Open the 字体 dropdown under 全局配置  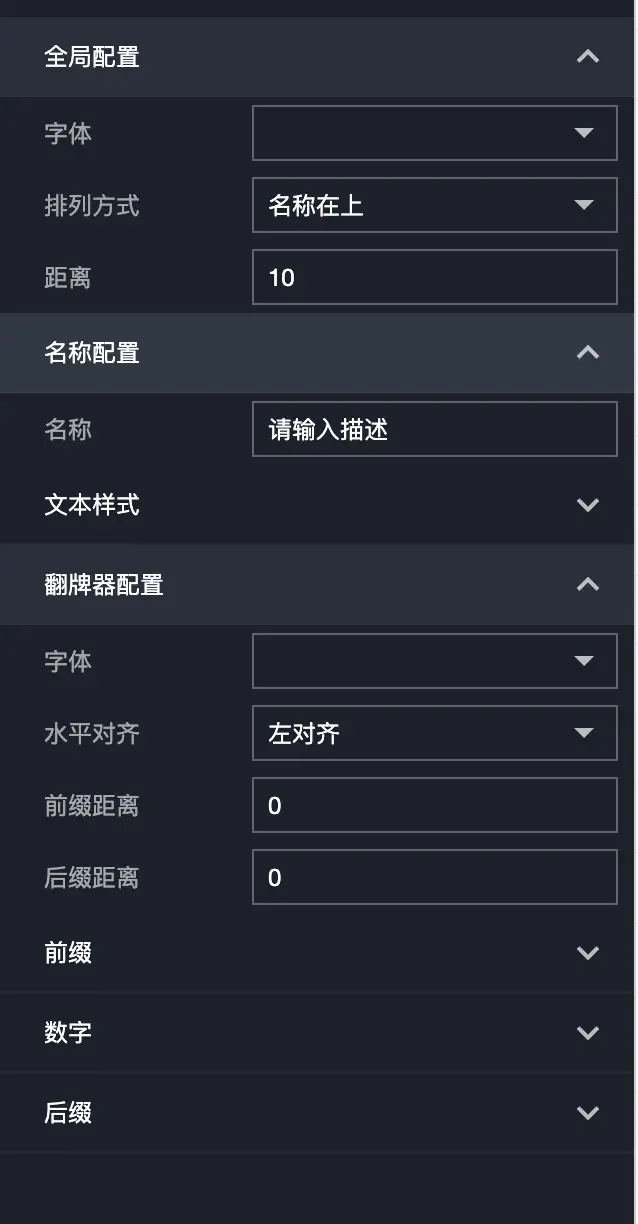point(434,133)
